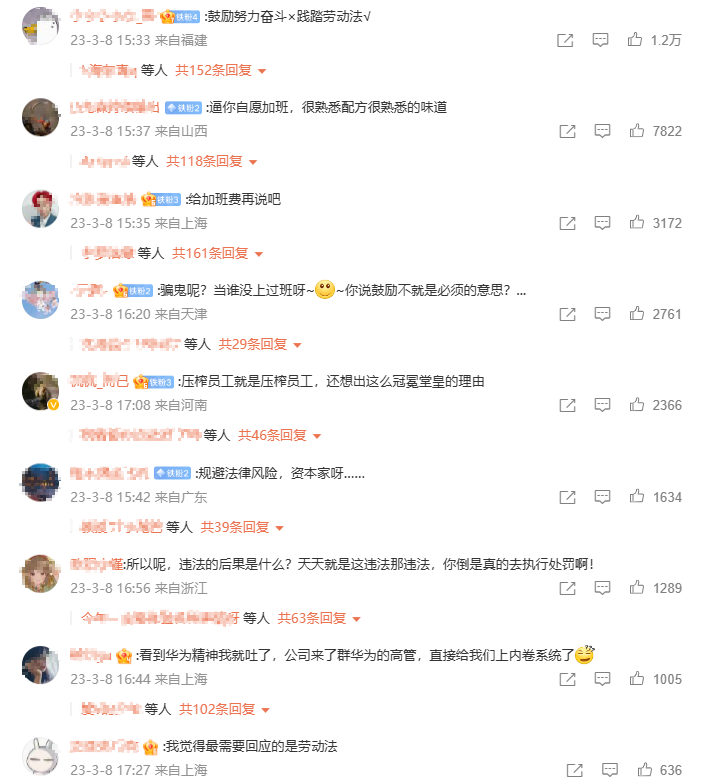The width and height of the screenshot is (702, 783).
Task: Reply to the comment 给加班费再说吧
Action: coord(601,223)
